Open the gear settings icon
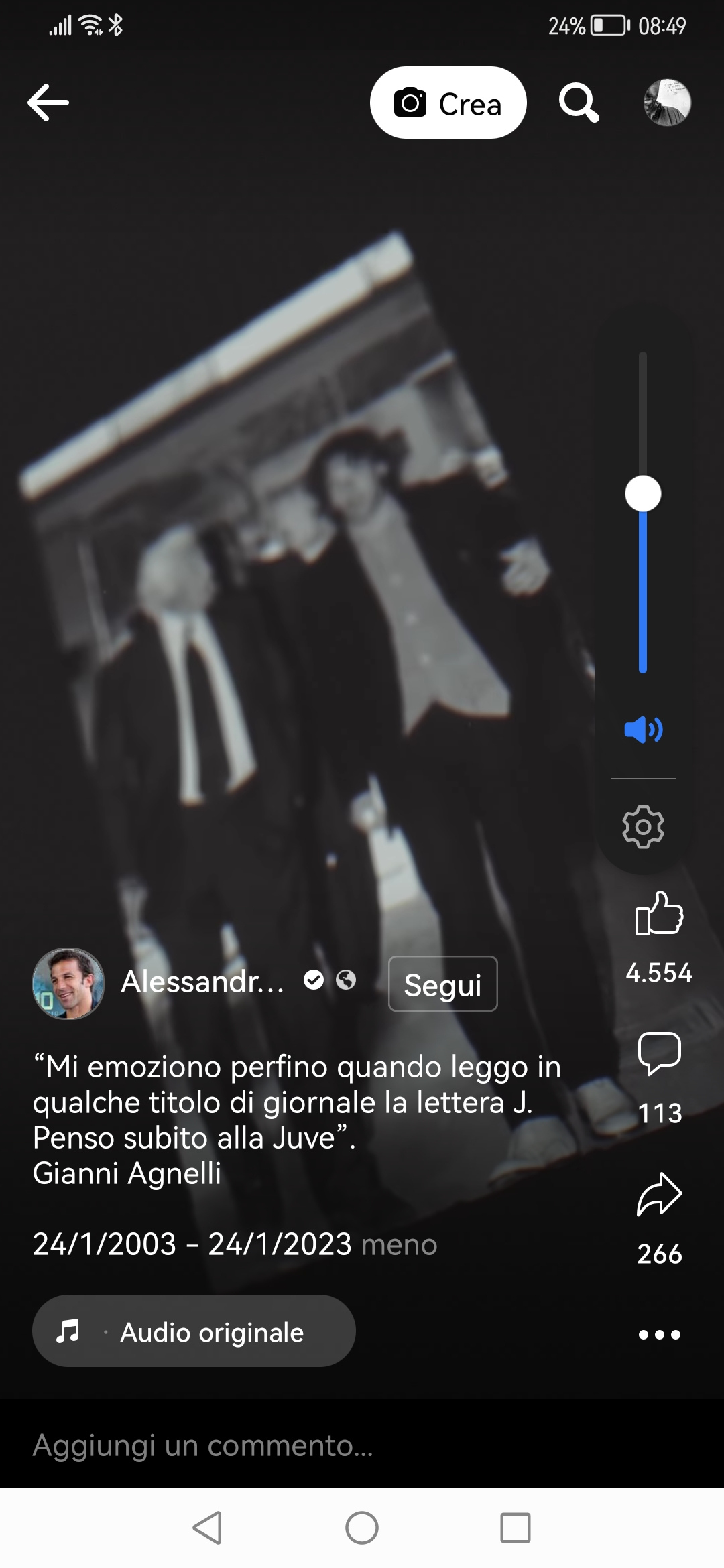724x1568 pixels. point(644,826)
